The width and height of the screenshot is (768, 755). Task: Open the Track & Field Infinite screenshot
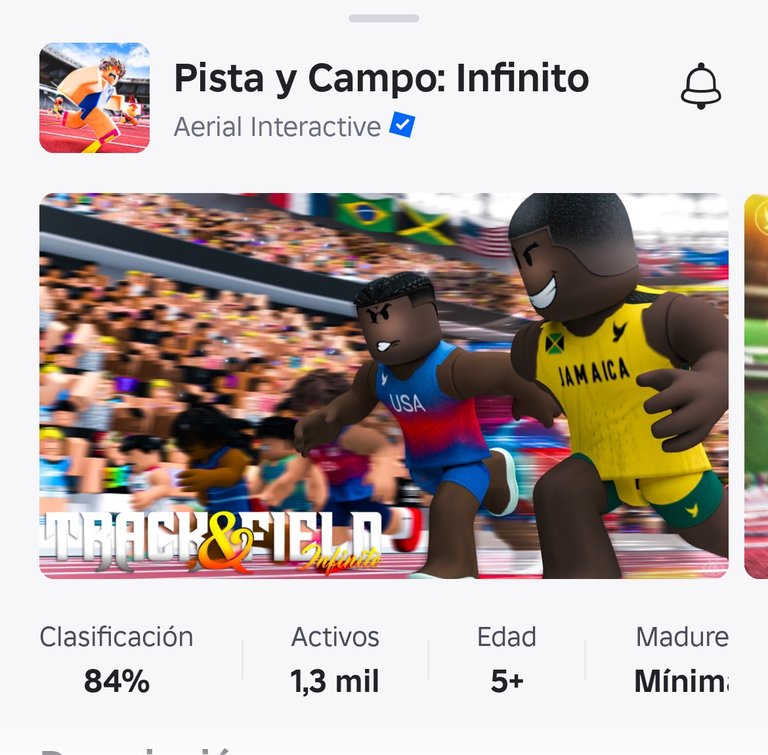click(384, 385)
